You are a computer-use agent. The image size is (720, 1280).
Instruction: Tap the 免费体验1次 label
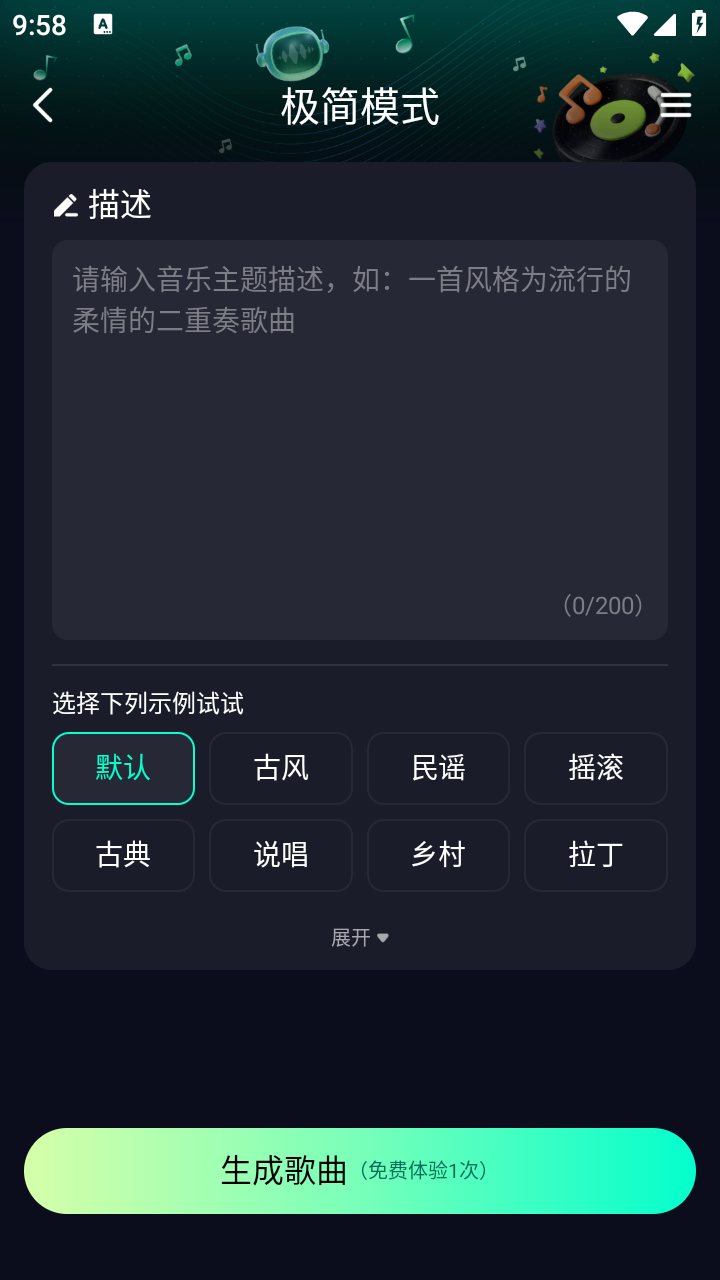tap(423, 1172)
